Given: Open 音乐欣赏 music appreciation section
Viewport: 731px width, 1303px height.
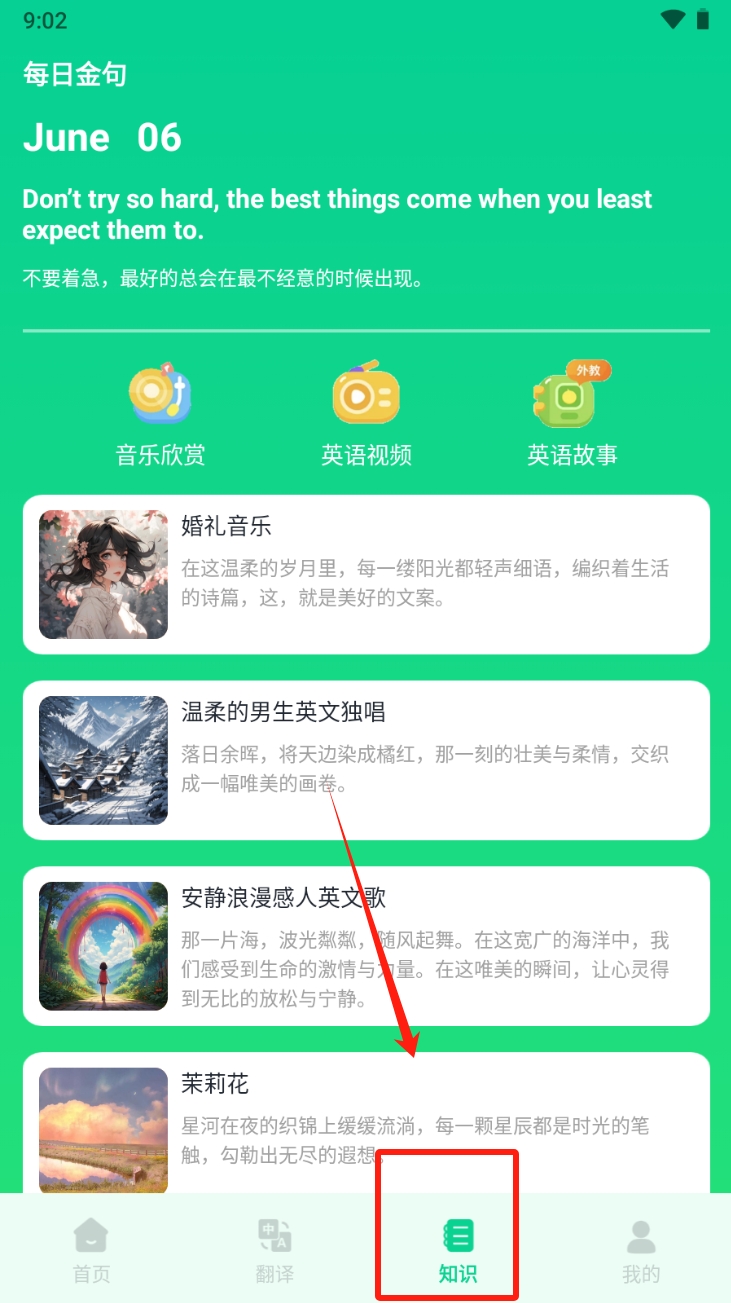Looking at the screenshot, I should [x=160, y=416].
